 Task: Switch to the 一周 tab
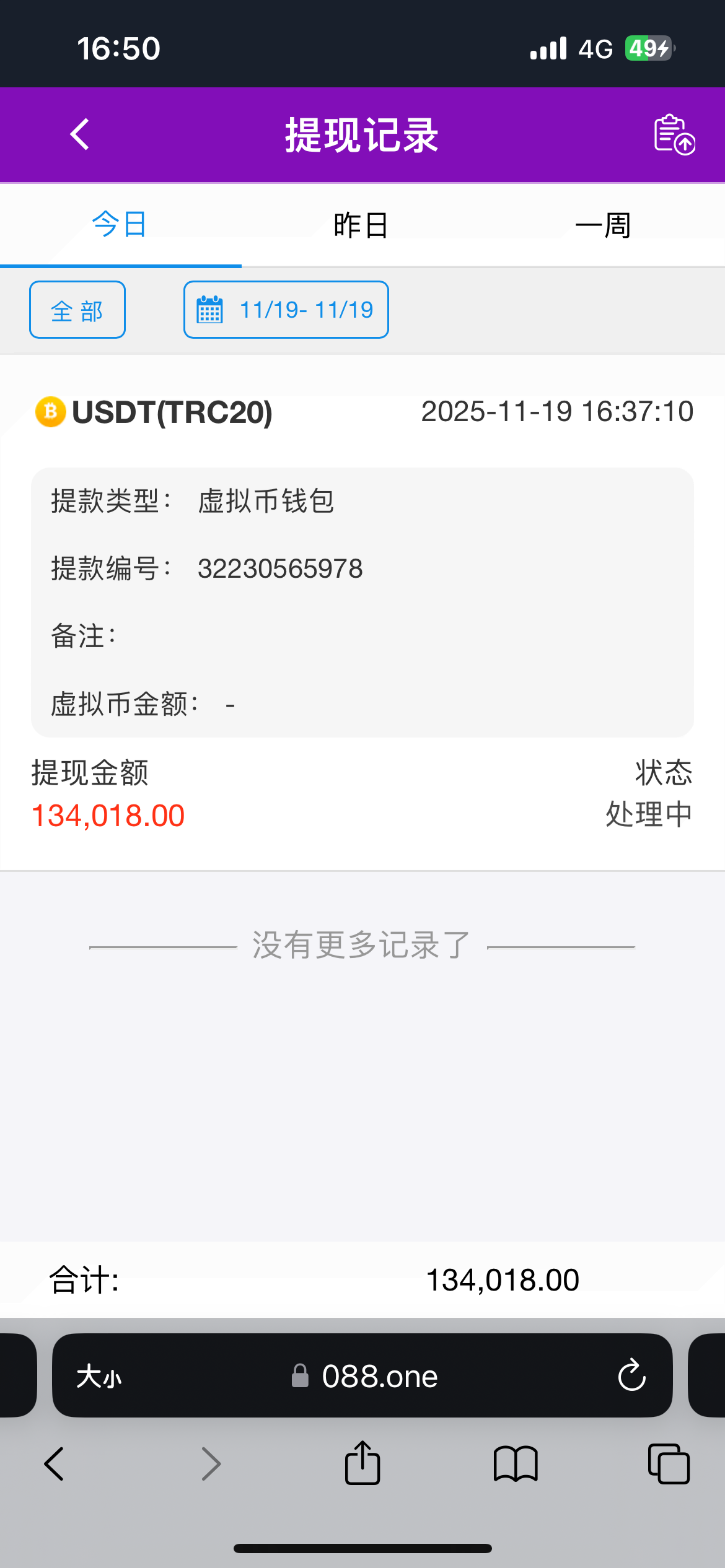click(x=602, y=225)
